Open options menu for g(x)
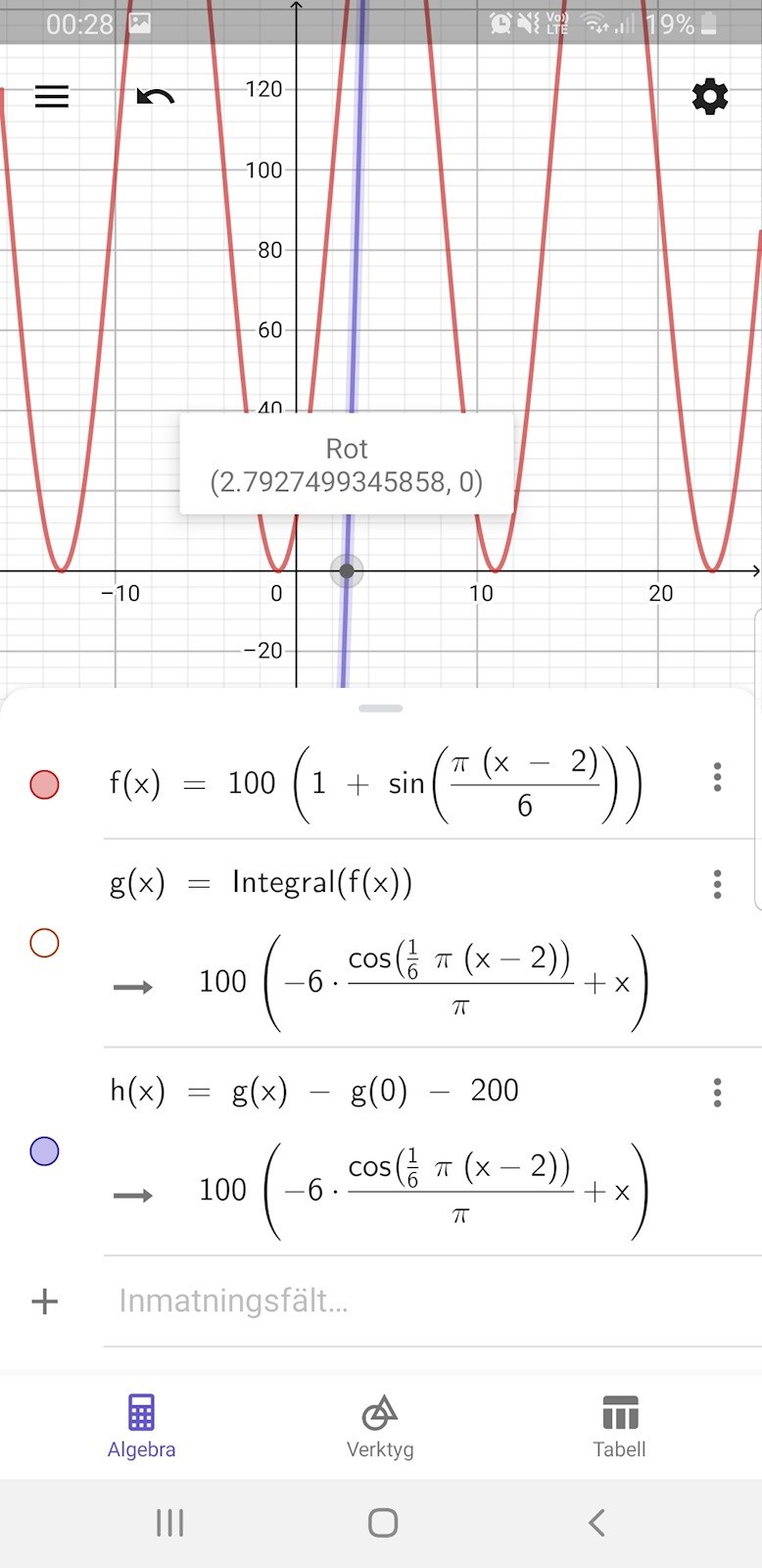 pos(717,884)
